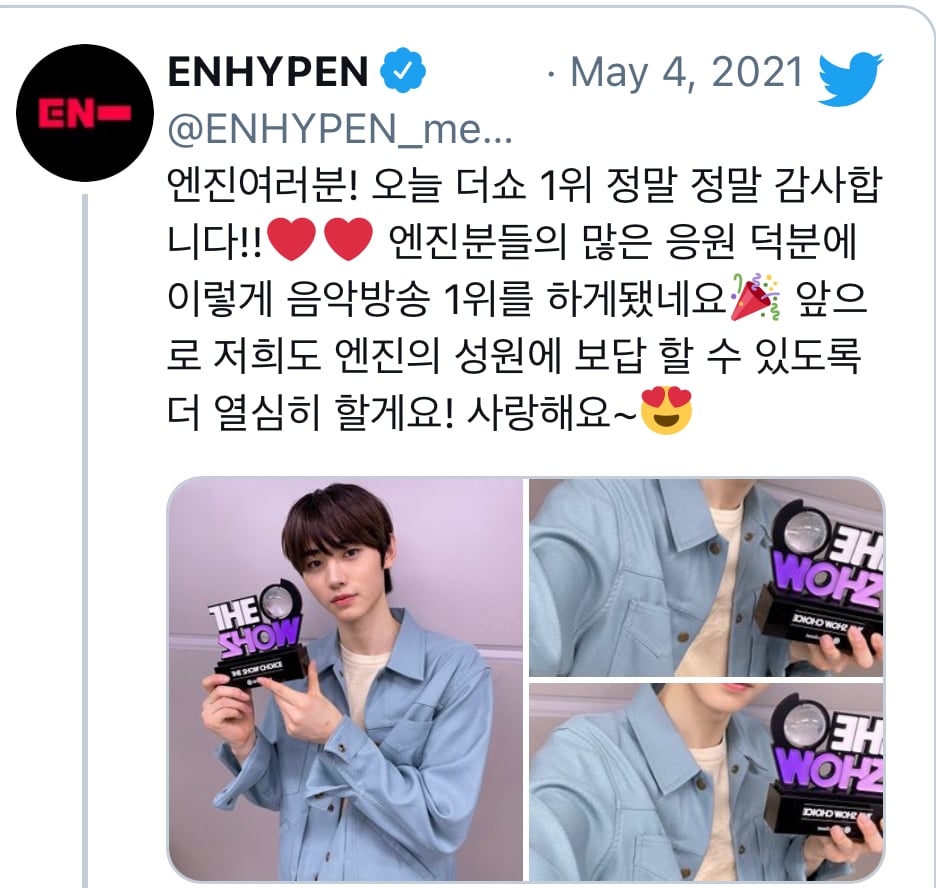Open the top-right close-up trophy photo

(706, 576)
